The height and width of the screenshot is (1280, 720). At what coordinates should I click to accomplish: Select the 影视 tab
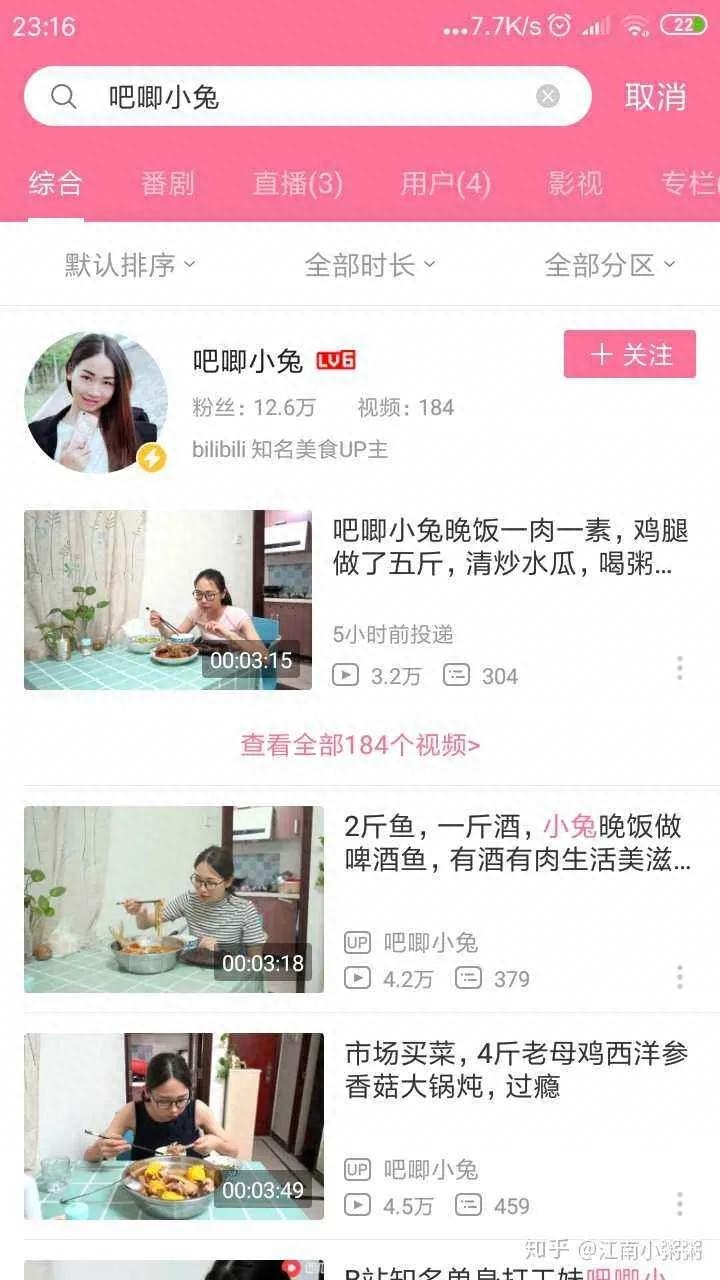(x=575, y=184)
